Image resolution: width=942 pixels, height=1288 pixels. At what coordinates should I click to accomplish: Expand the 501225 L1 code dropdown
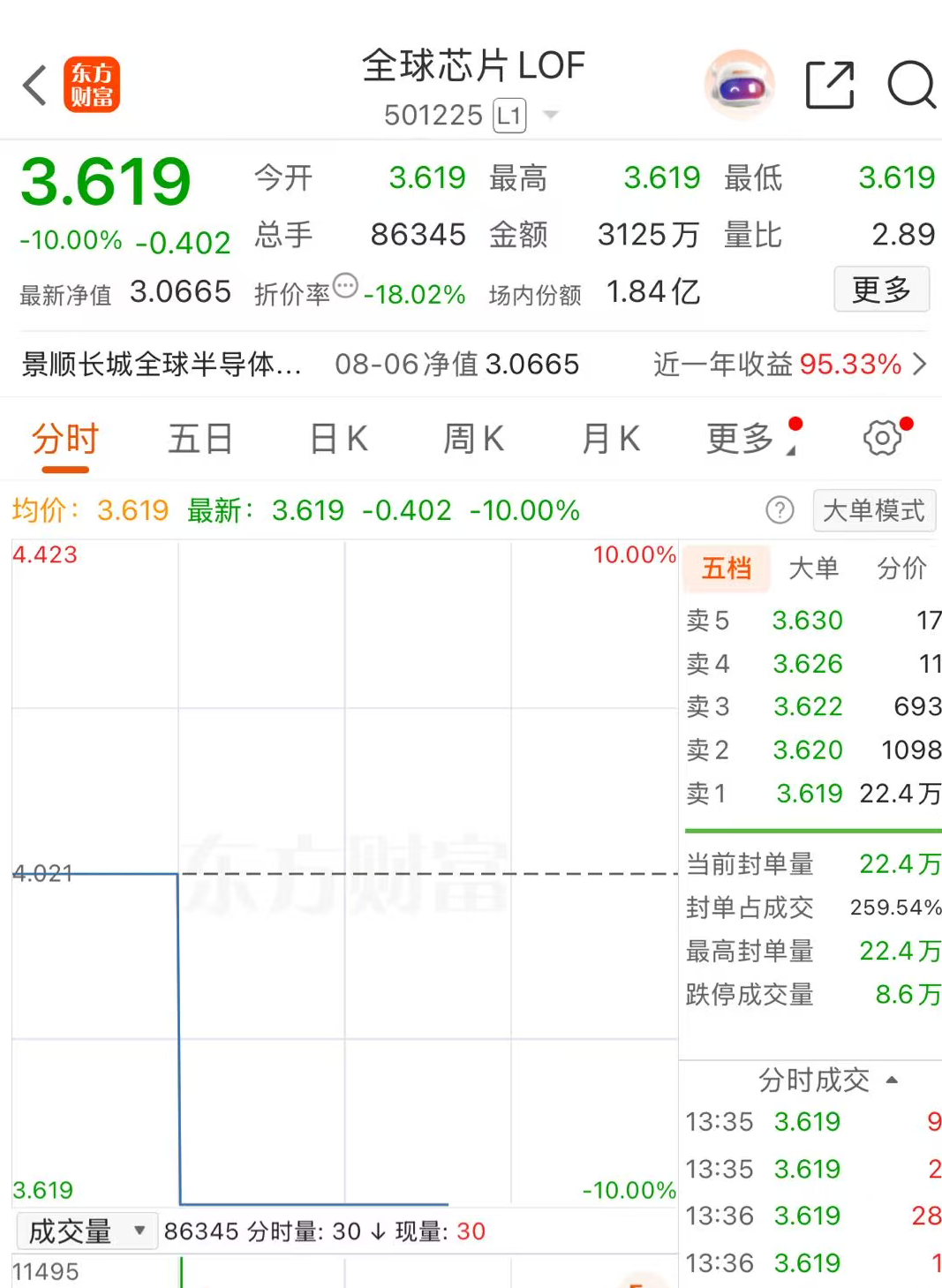click(551, 115)
